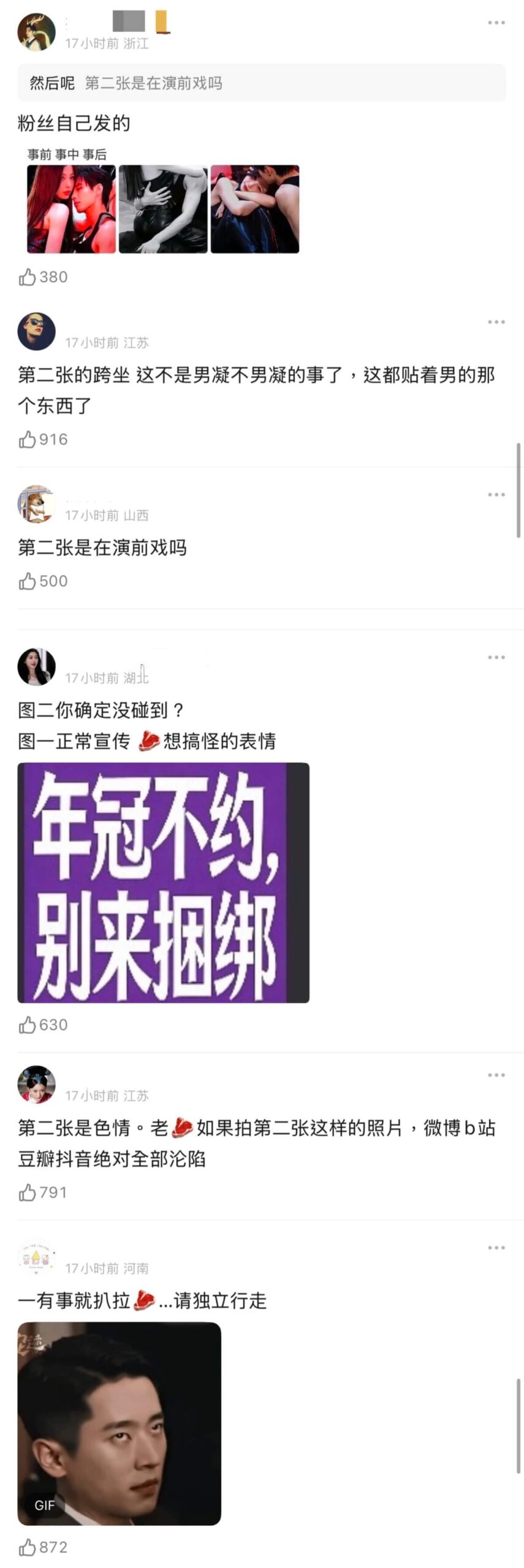Image resolution: width=524 pixels, height=1568 pixels.
Task: Open more options for the 河南 comment
Action: point(496,1248)
